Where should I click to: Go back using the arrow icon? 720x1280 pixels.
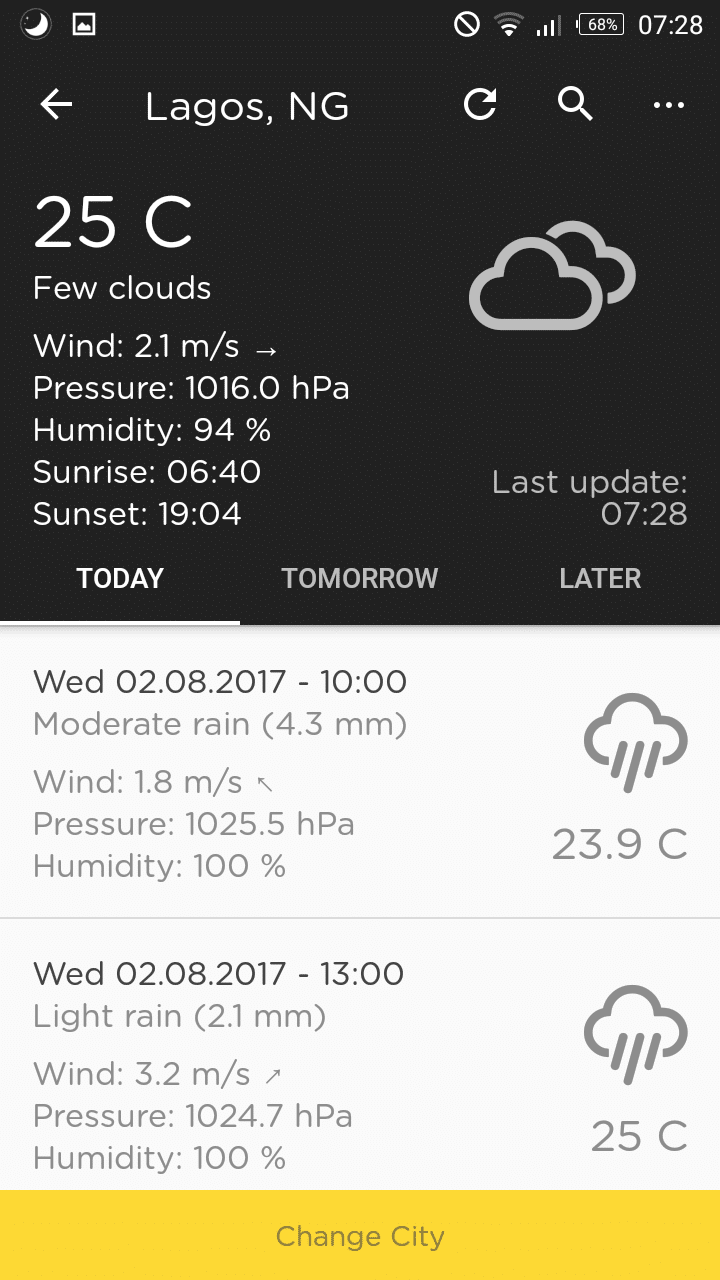(57, 105)
